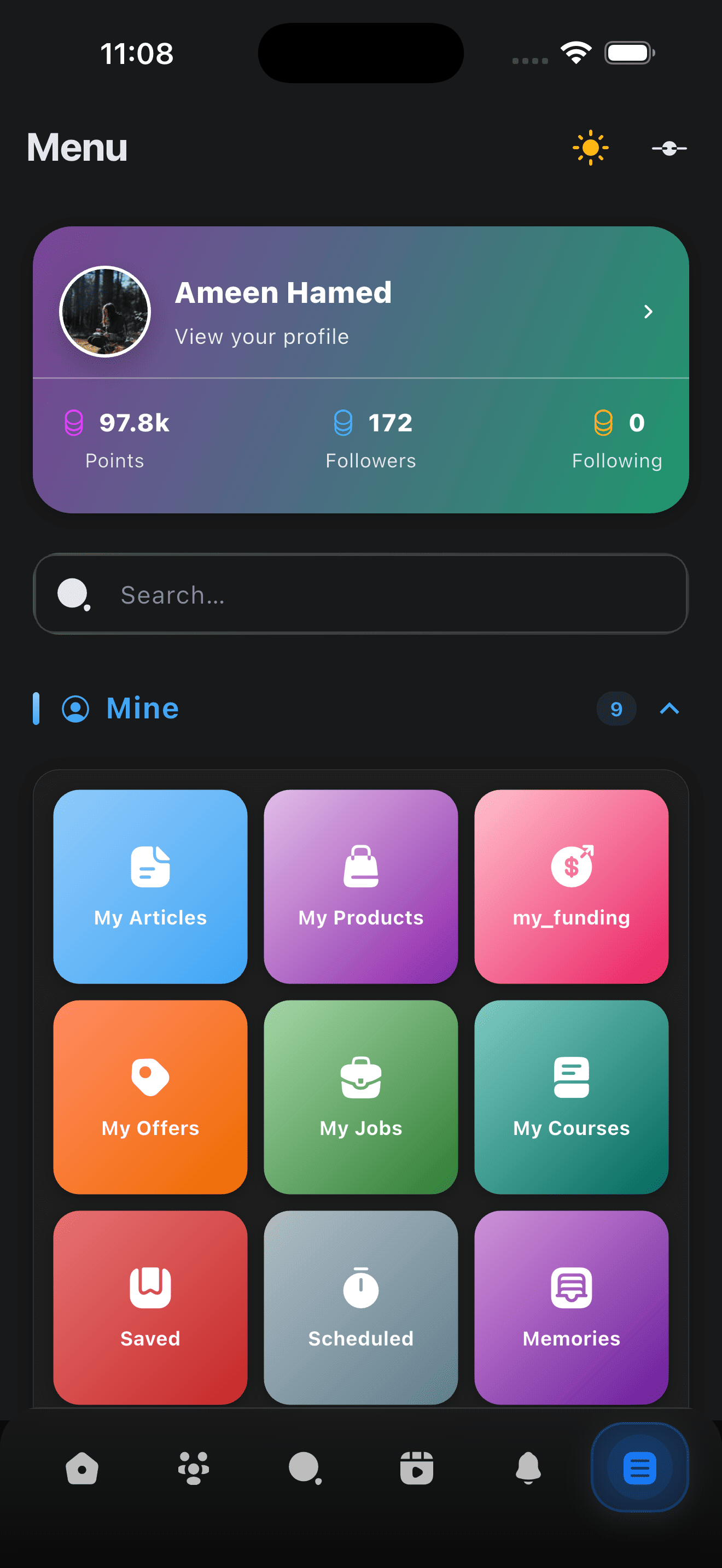The image size is (722, 1568).
Task: Open the 9 items counter badge
Action: pos(616,709)
